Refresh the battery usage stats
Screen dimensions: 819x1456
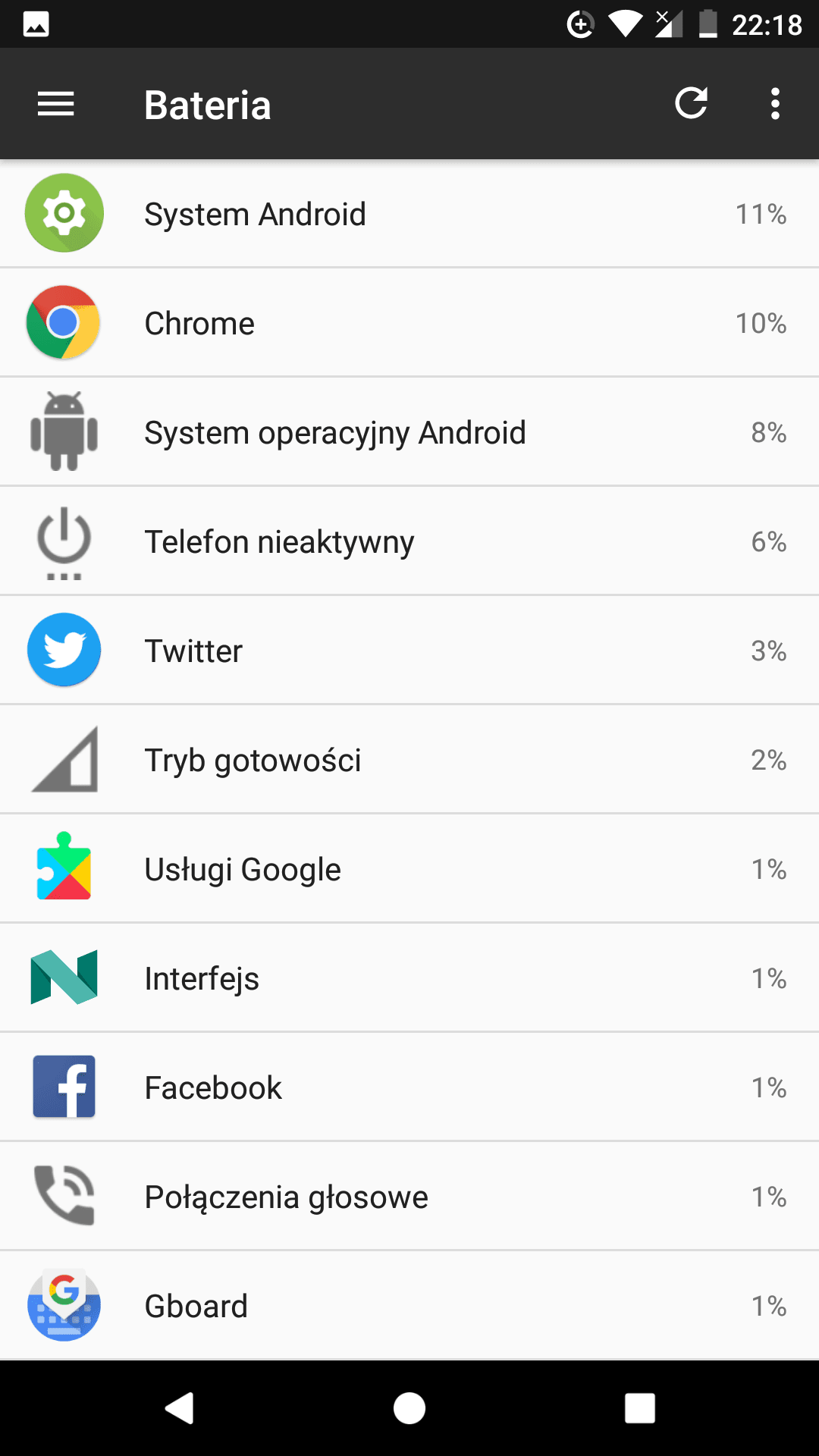(x=691, y=103)
